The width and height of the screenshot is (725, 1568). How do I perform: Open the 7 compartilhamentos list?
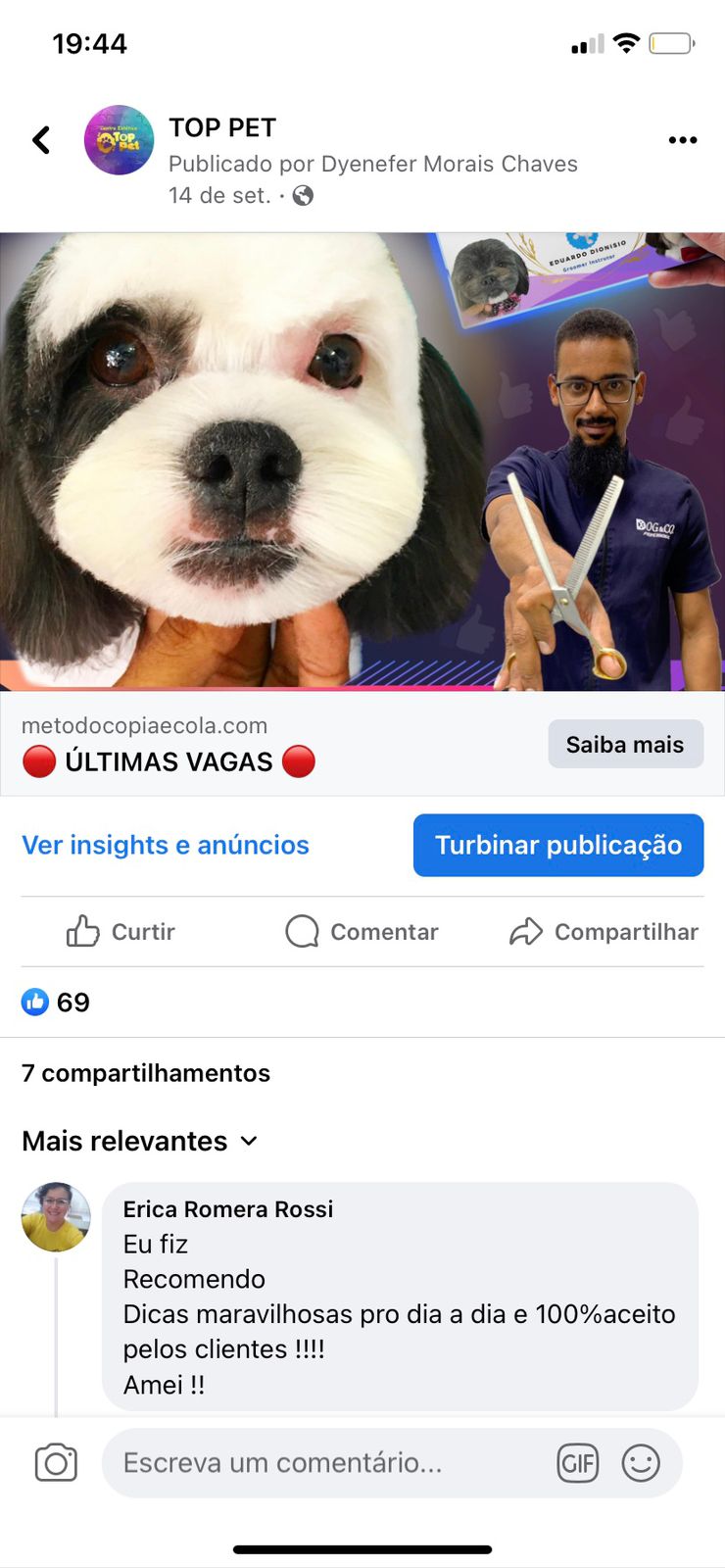click(x=146, y=1072)
